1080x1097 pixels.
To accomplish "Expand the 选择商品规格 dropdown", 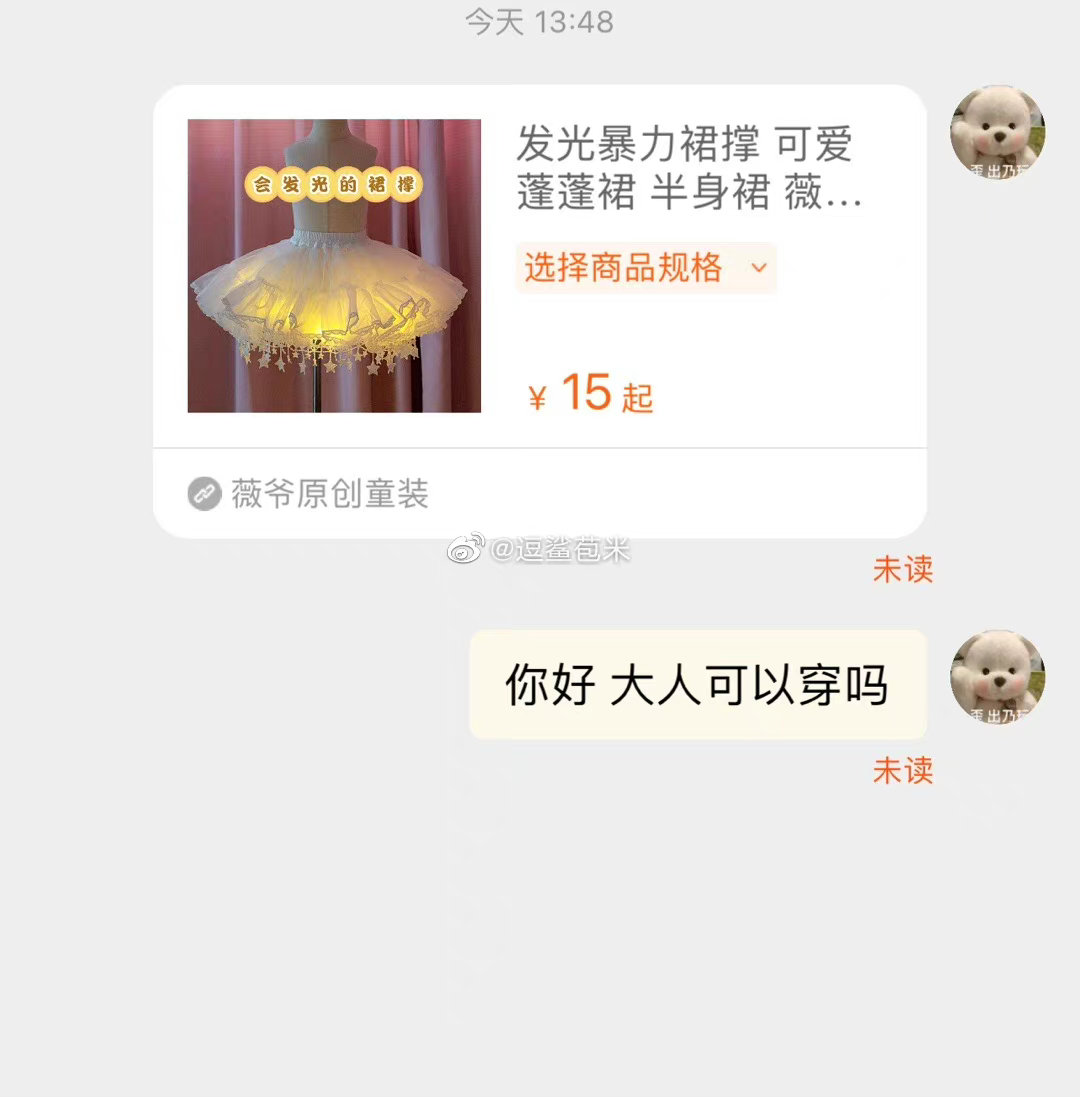I will pyautogui.click(x=645, y=268).
